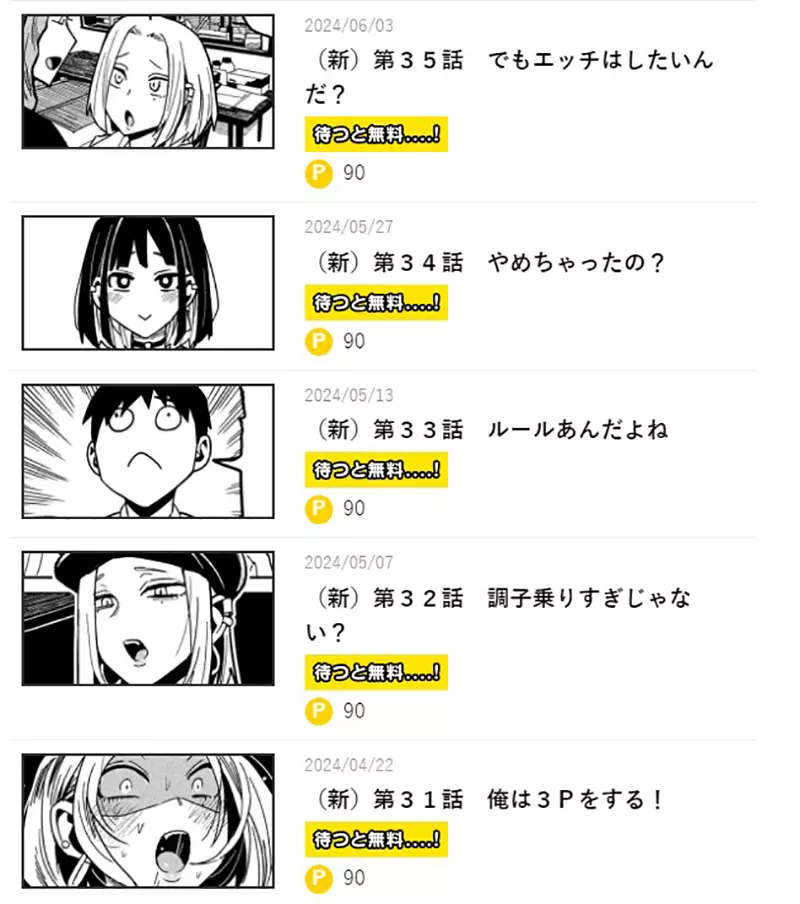Click the thumbnail for episode 33
The height and width of the screenshot is (904, 800).
tap(148, 449)
